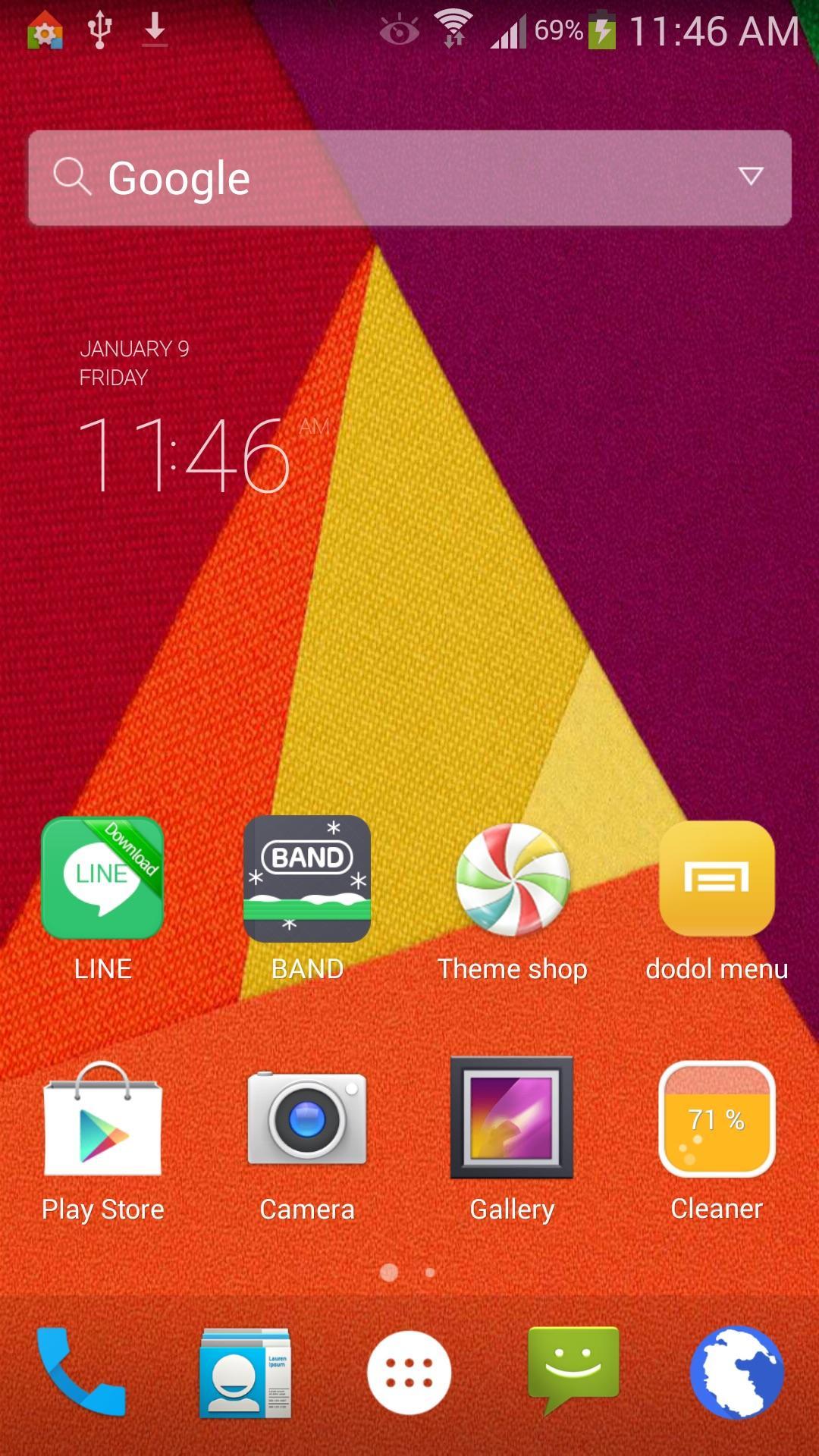Open the Camera app

tap(307, 1119)
